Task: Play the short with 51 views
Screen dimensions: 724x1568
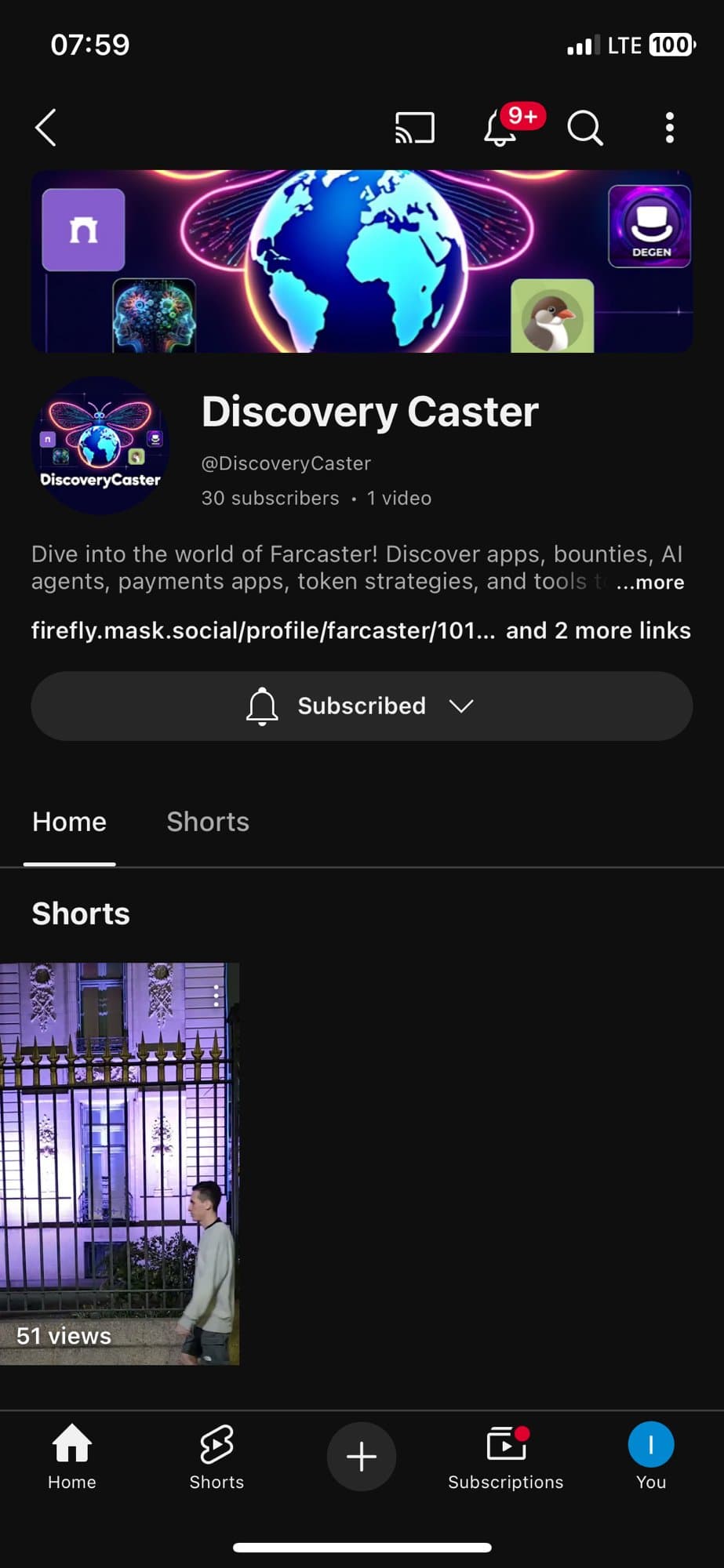Action: [119, 1163]
